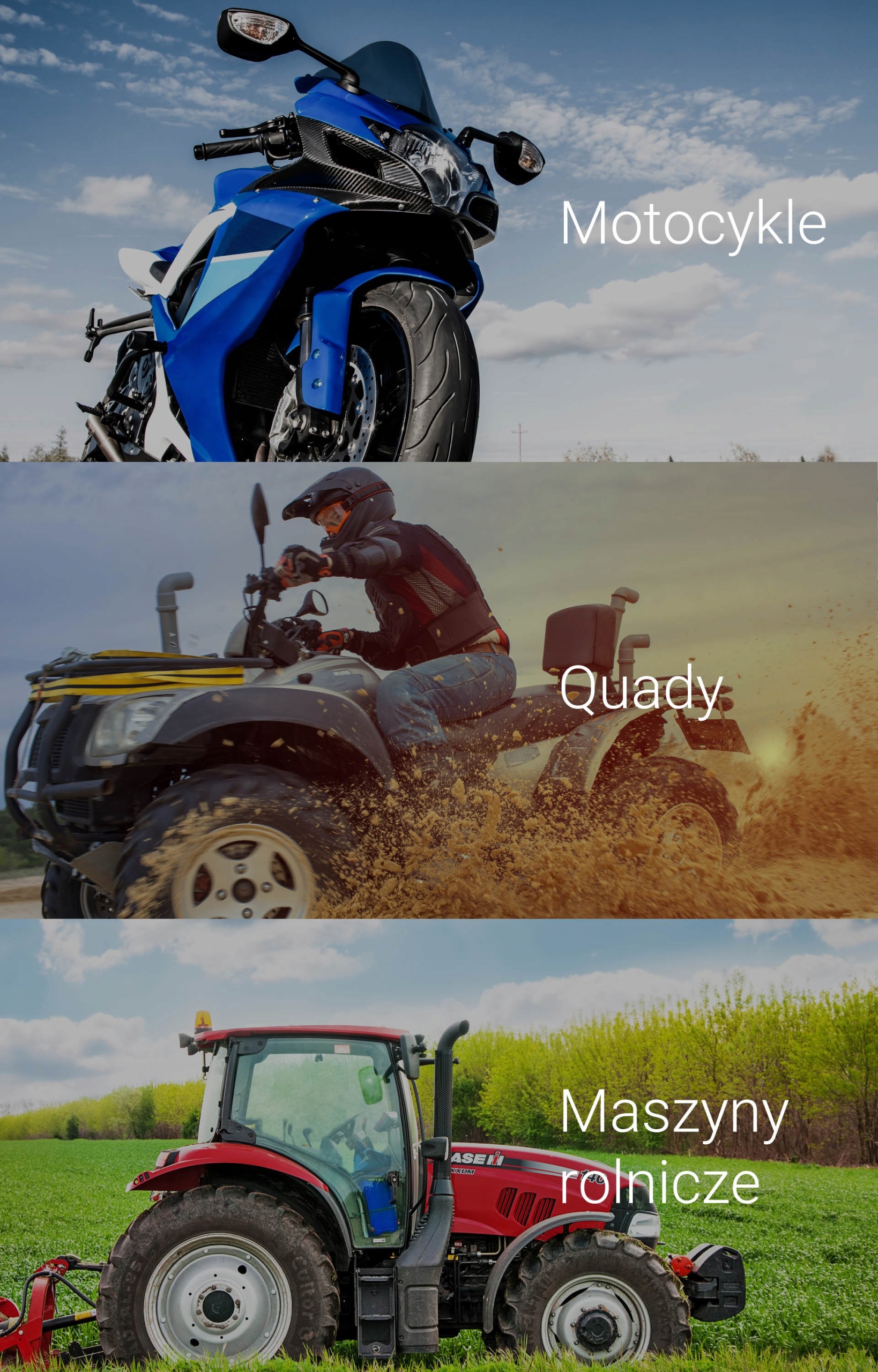Choose the Maszyny rolnicze category tile
Image resolution: width=878 pixels, height=1372 pixels.
673,1147
